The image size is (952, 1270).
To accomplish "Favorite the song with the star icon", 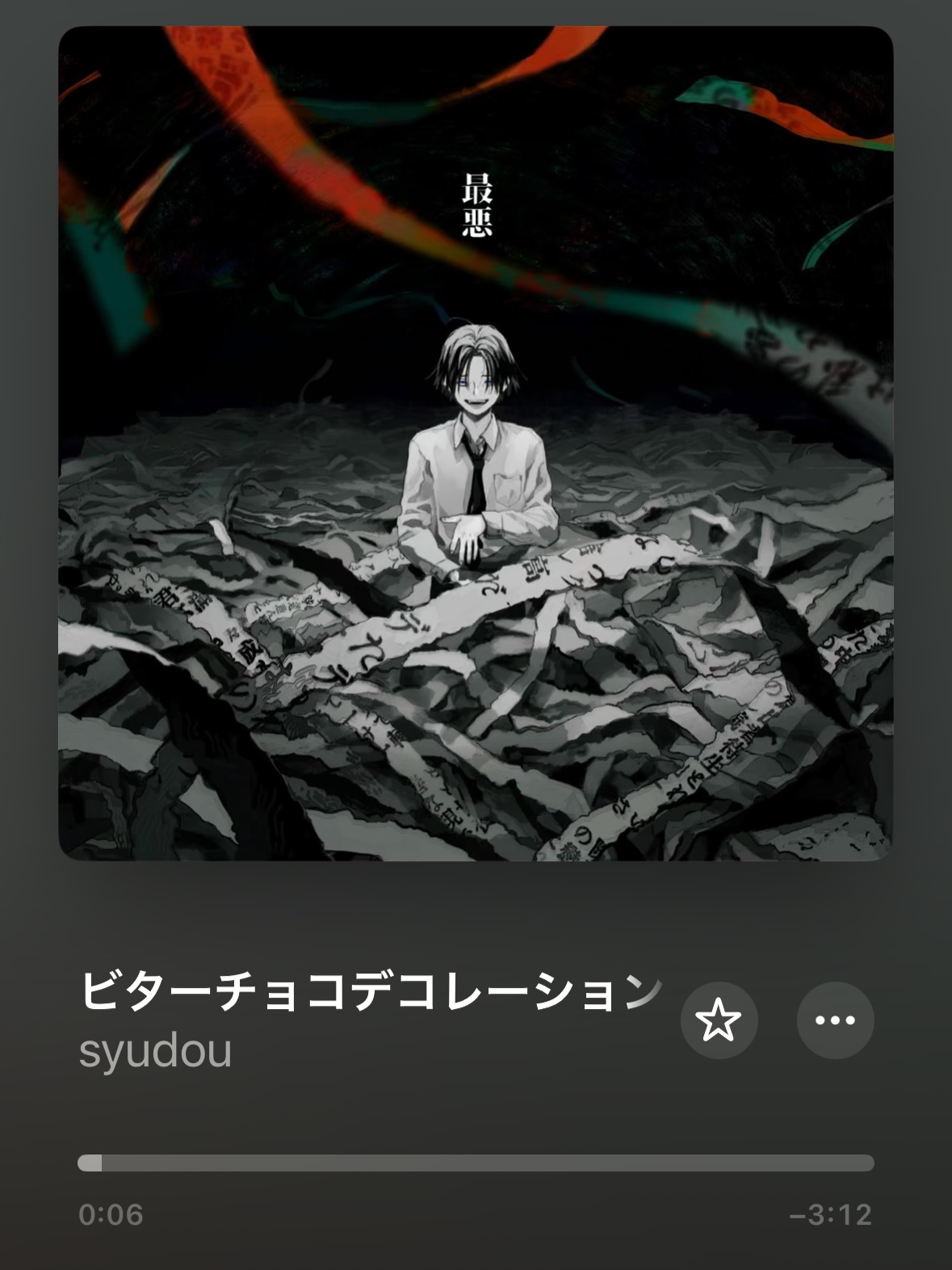I will (x=718, y=1020).
